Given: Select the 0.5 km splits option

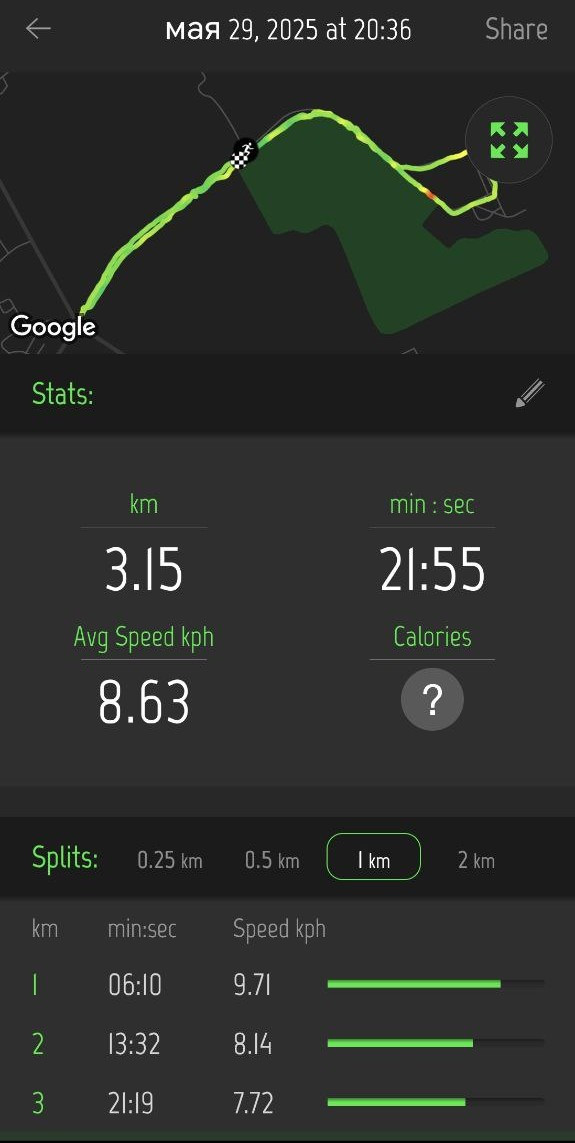Looking at the screenshot, I should point(272,860).
